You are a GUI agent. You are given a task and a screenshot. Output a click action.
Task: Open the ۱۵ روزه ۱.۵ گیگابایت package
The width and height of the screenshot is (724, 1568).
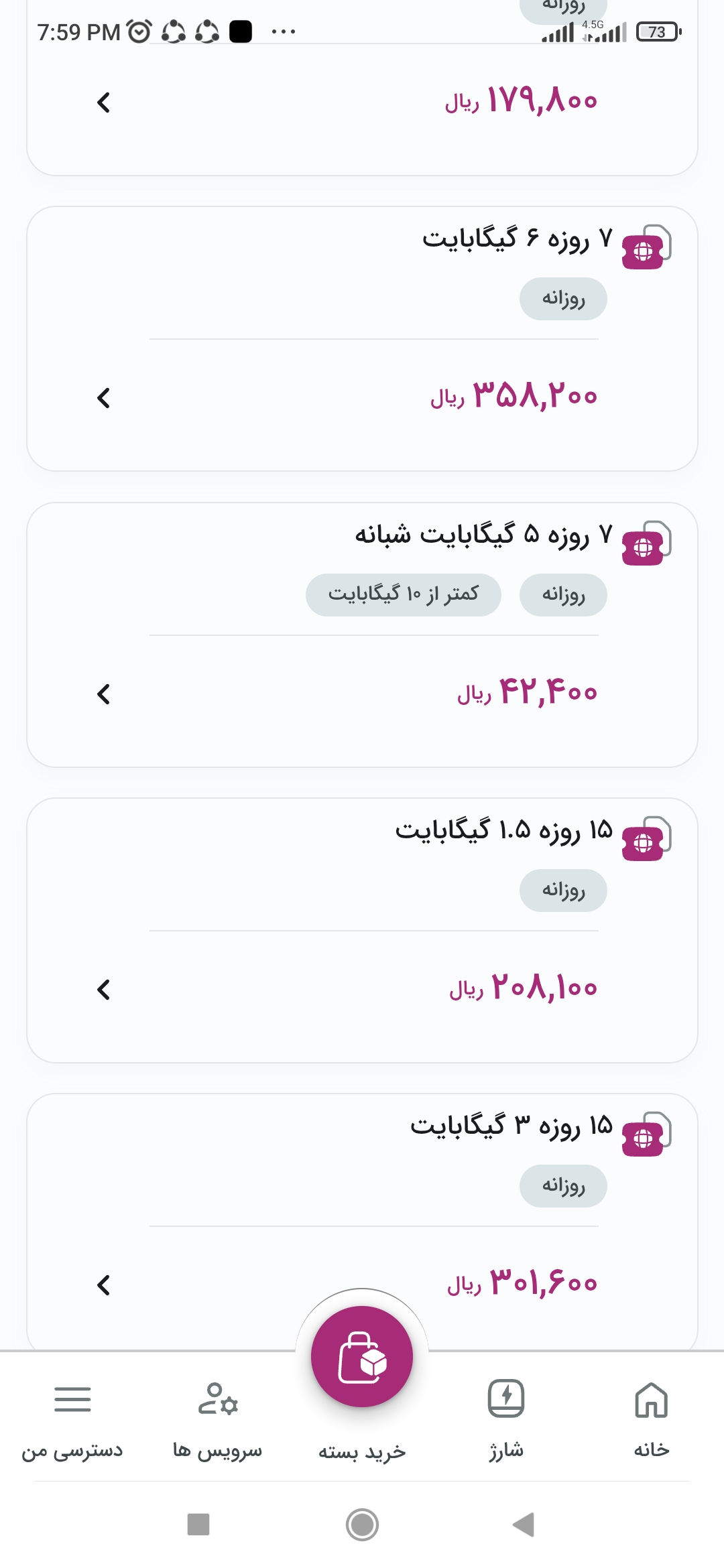pos(362,930)
